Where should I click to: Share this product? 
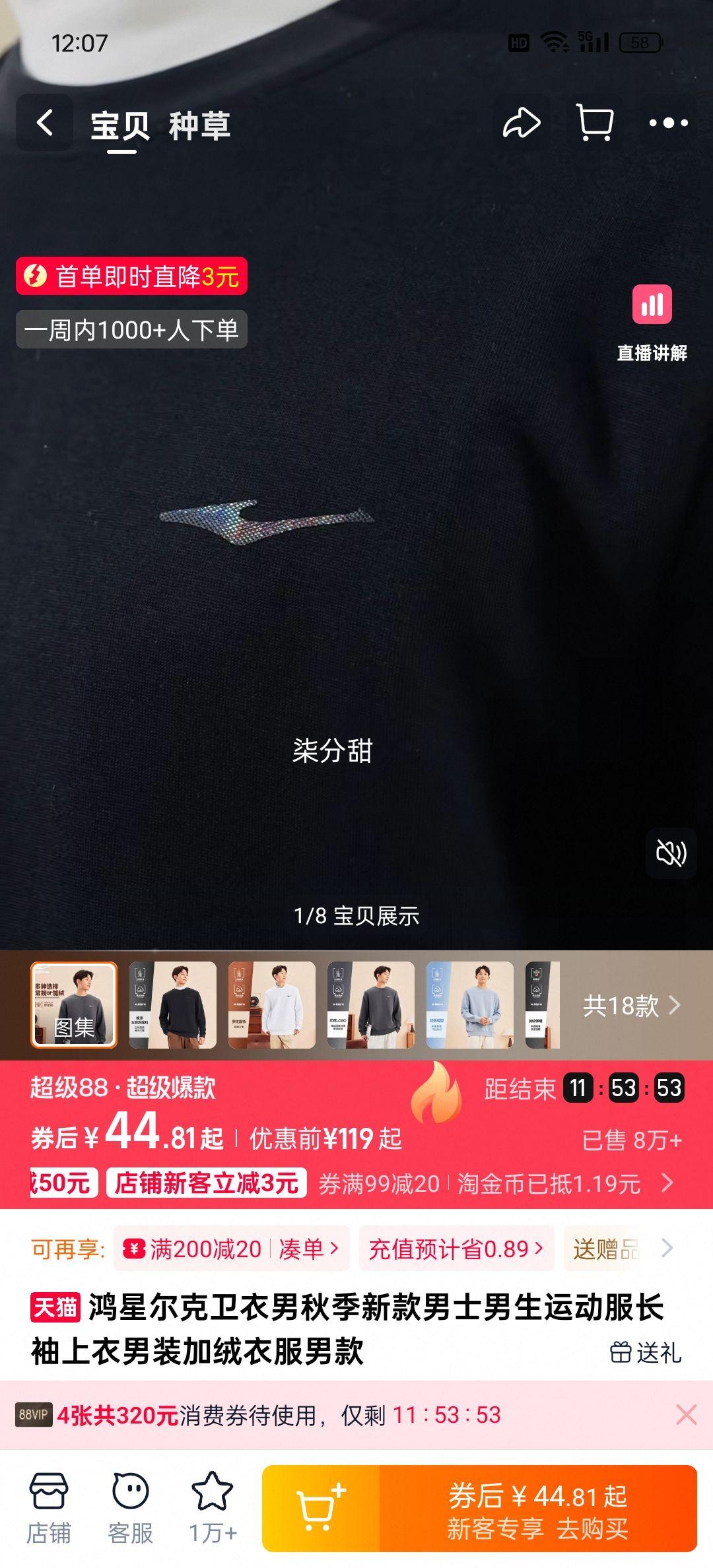coord(521,123)
